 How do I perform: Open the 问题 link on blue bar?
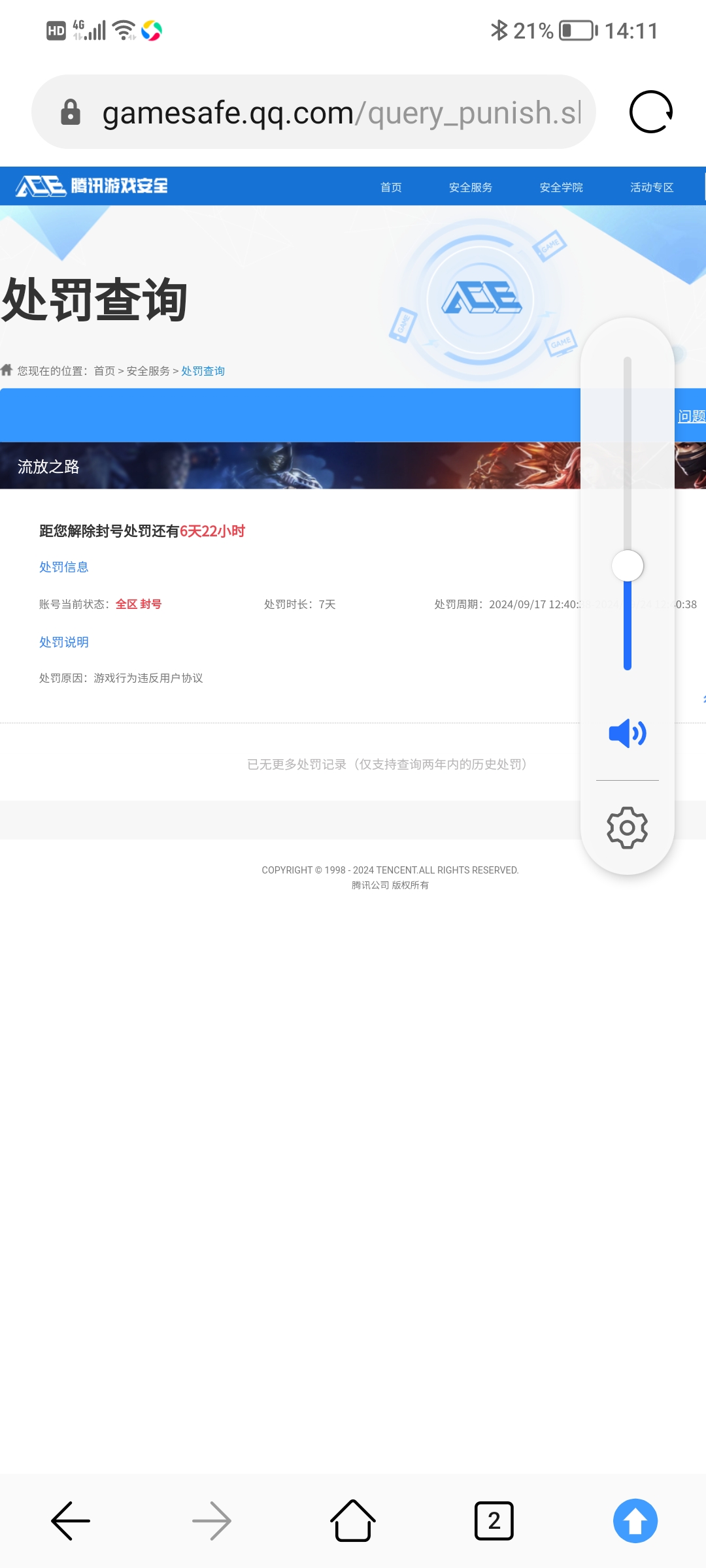click(692, 416)
